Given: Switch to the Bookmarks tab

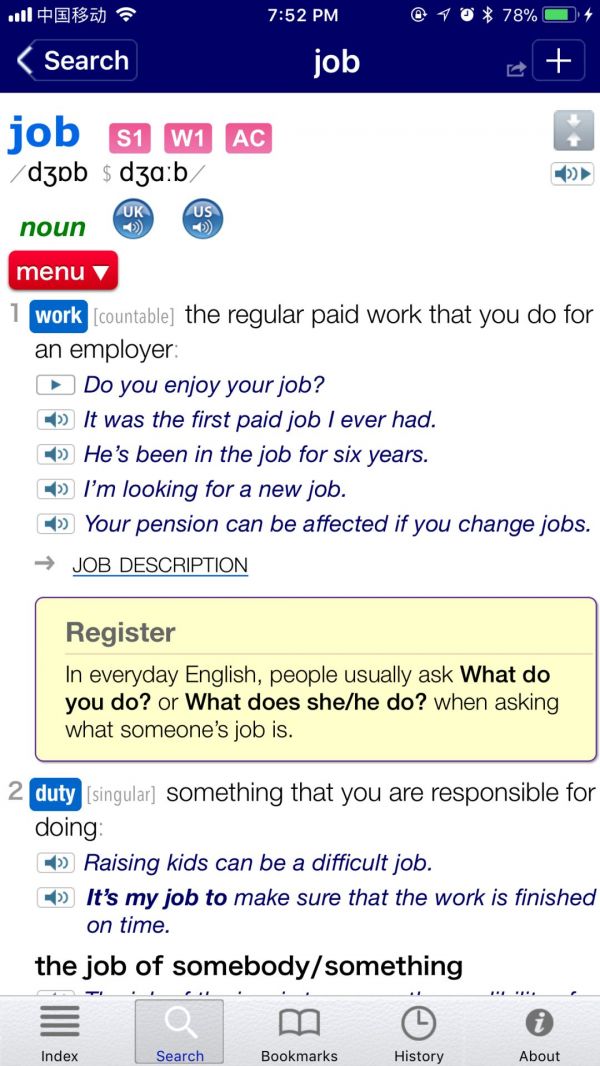Looking at the screenshot, I should 299,1033.
